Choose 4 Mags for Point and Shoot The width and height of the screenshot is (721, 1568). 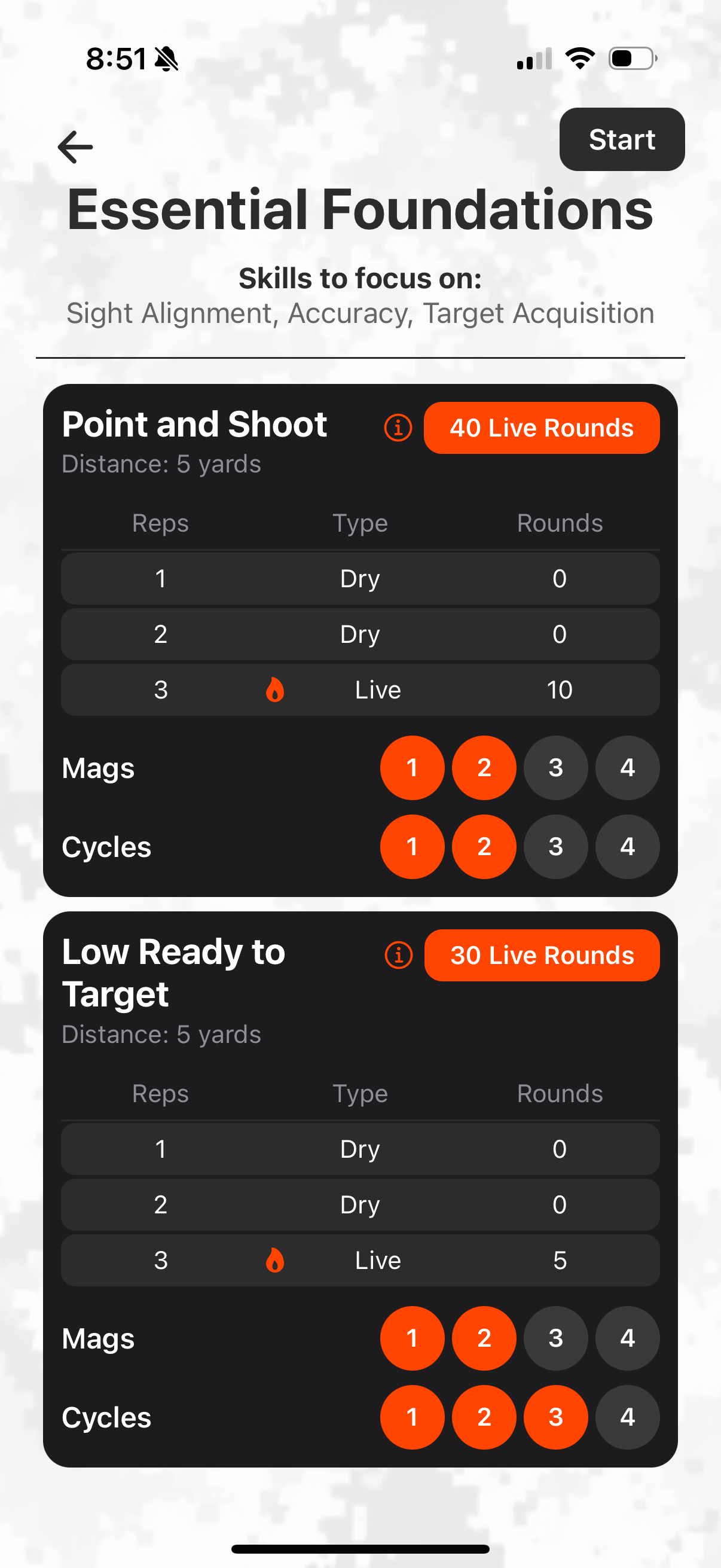coord(627,768)
